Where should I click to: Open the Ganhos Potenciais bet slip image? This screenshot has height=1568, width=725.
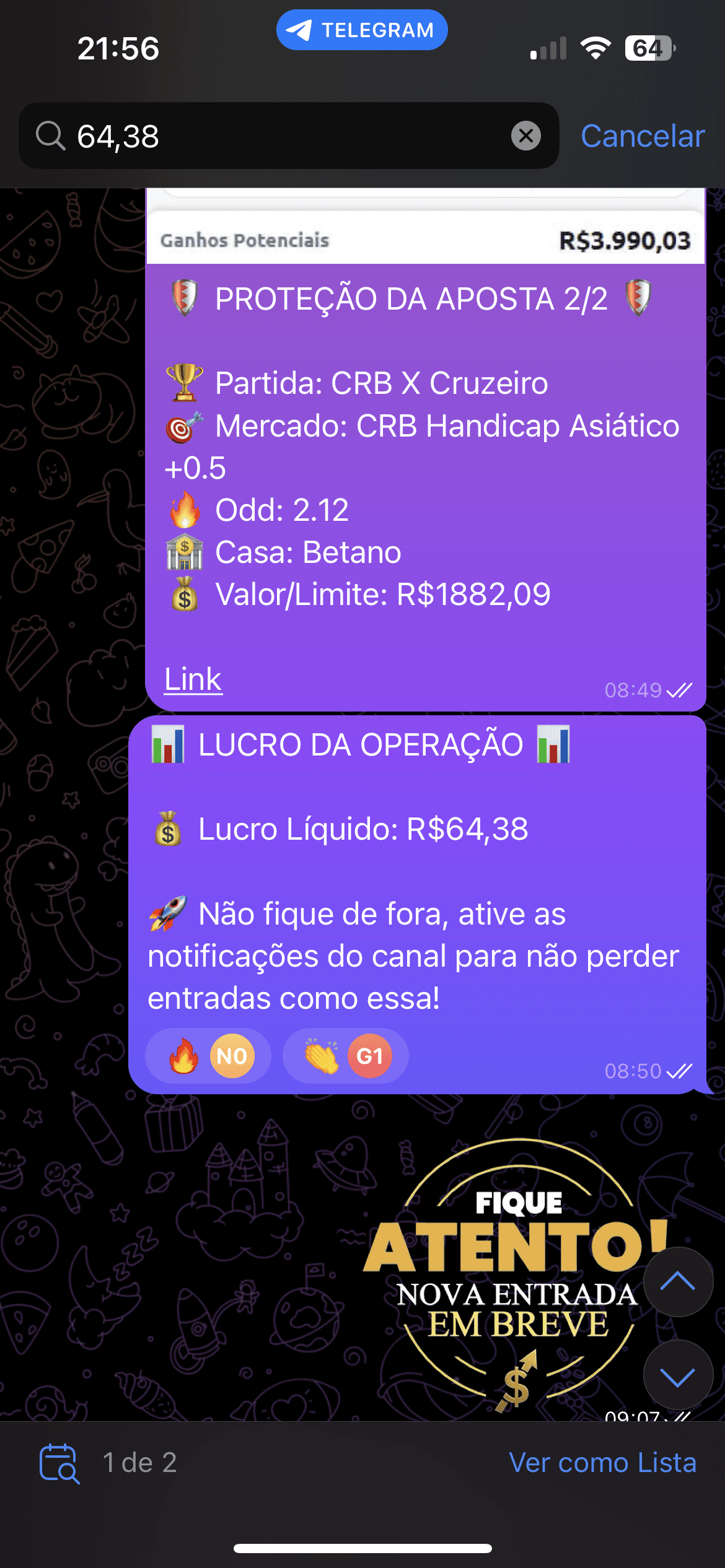(425, 230)
